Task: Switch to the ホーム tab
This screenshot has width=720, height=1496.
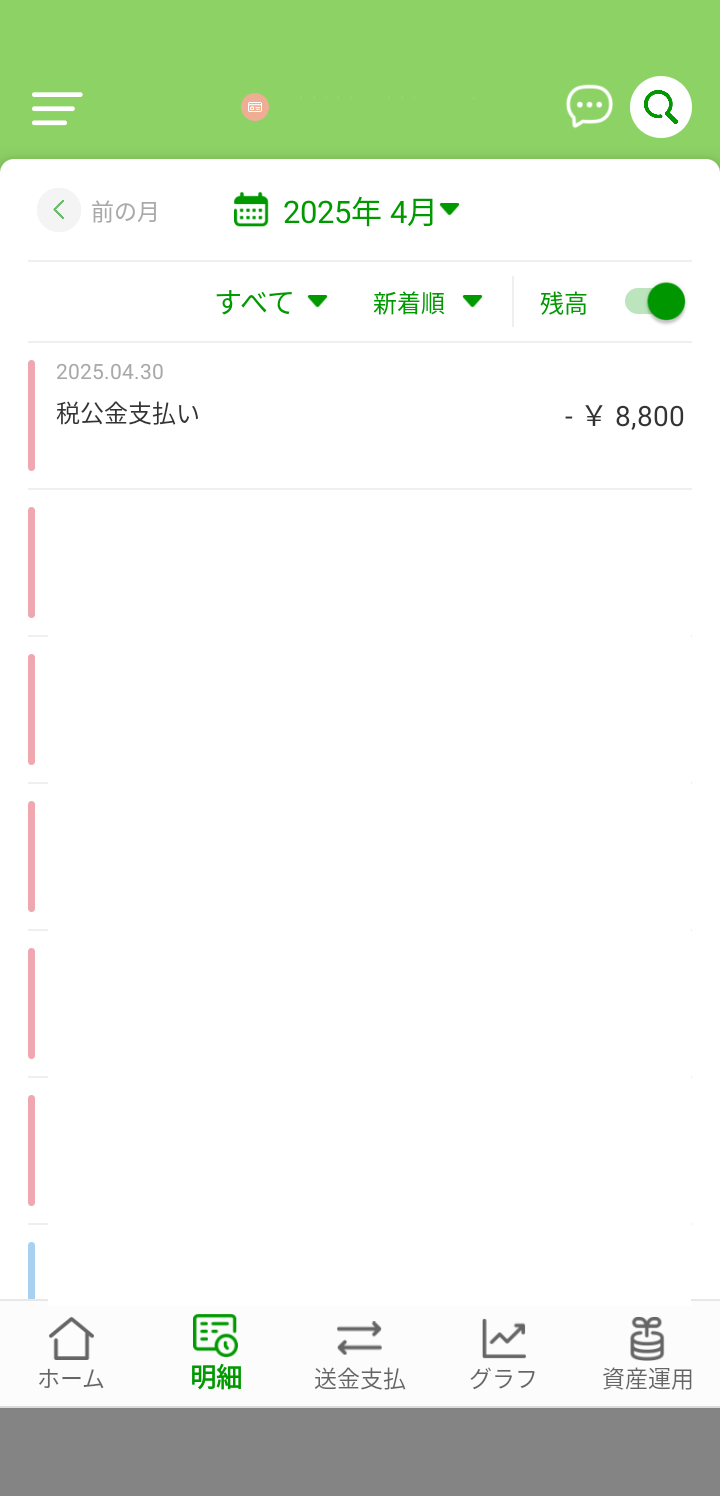Action: pos(71,1353)
